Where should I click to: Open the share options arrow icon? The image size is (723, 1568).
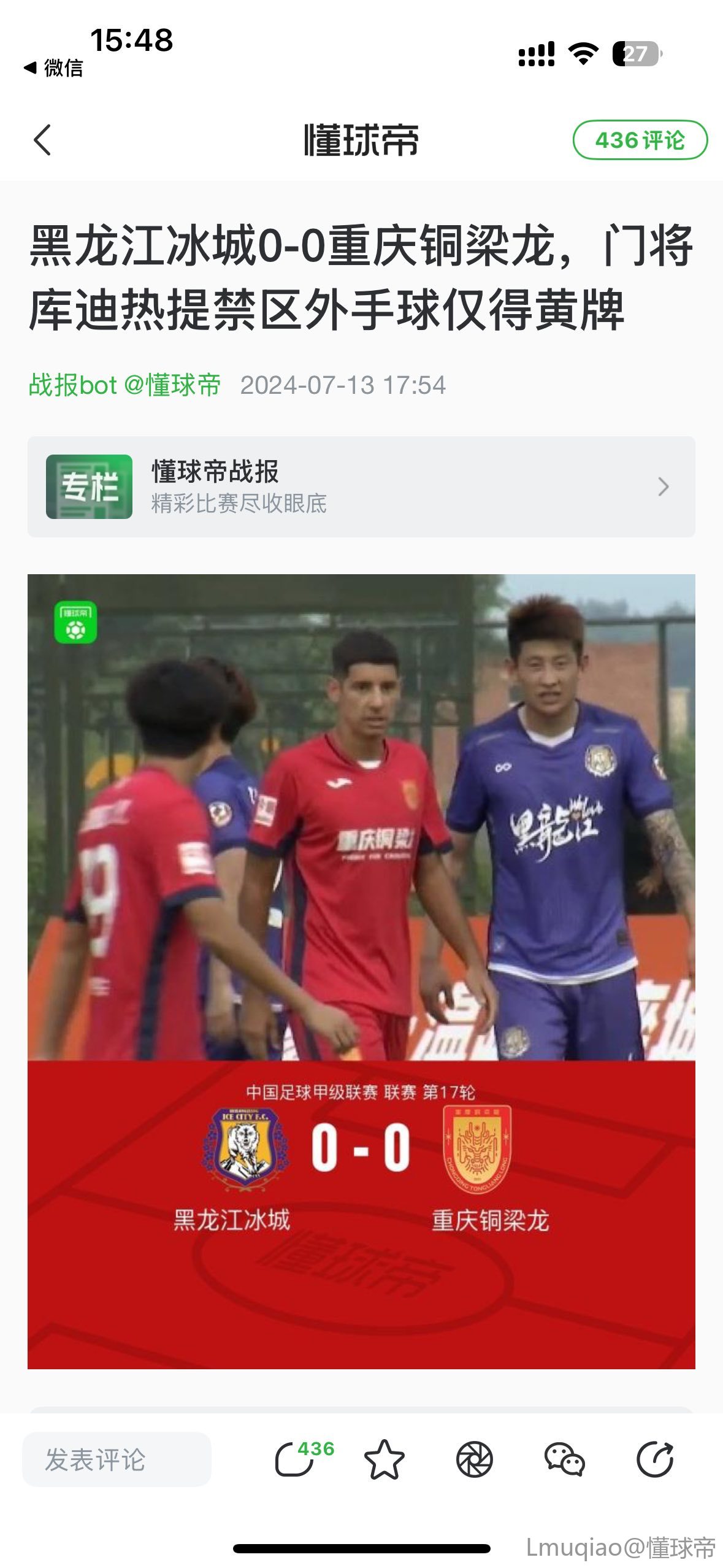655,1459
